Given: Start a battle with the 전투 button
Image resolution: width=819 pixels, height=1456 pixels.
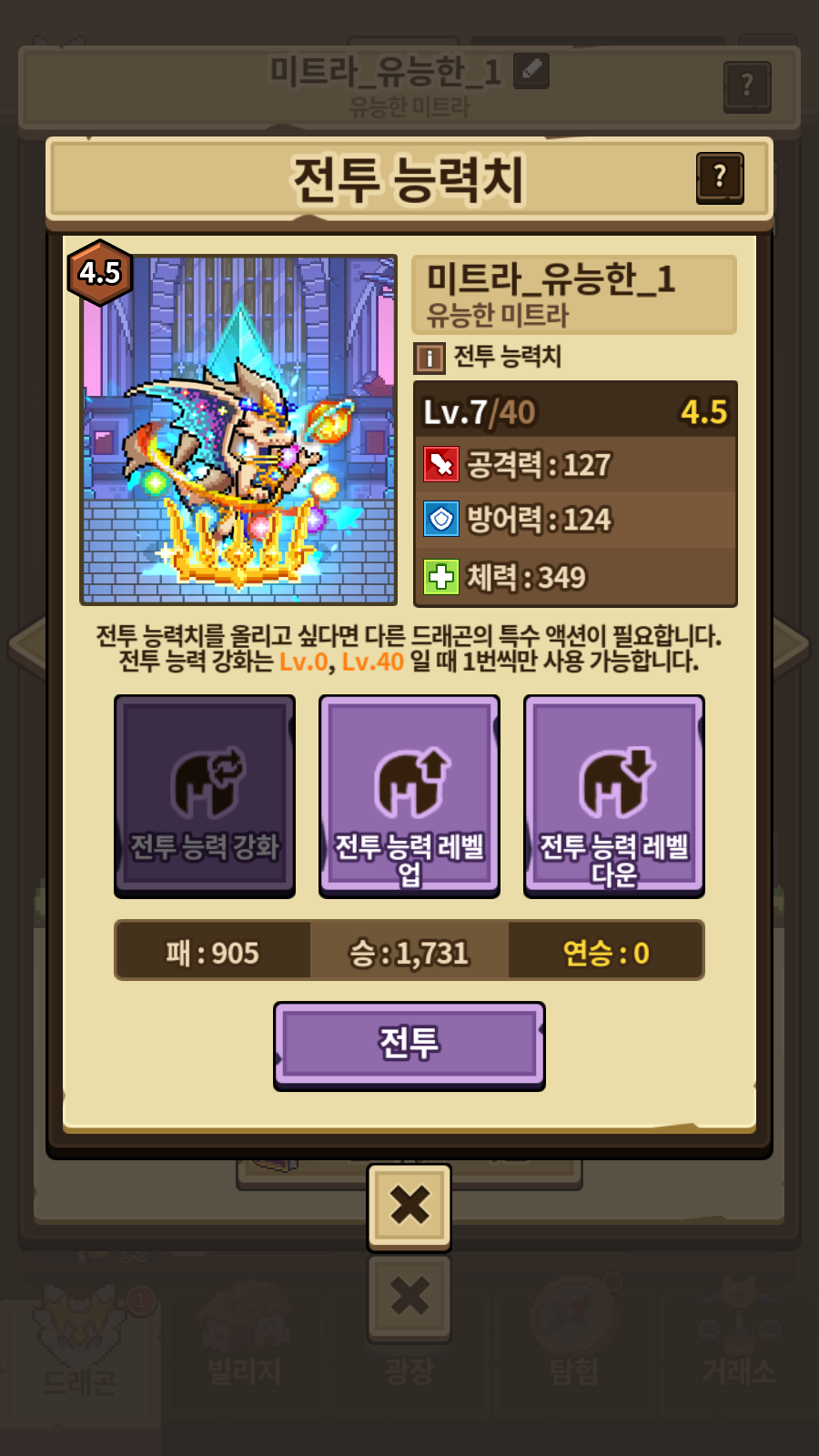Looking at the screenshot, I should 409,1046.
